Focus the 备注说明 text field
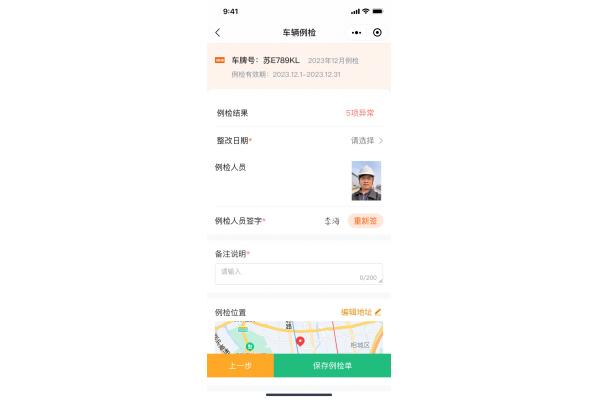The height and width of the screenshot is (400, 600). coord(298,273)
